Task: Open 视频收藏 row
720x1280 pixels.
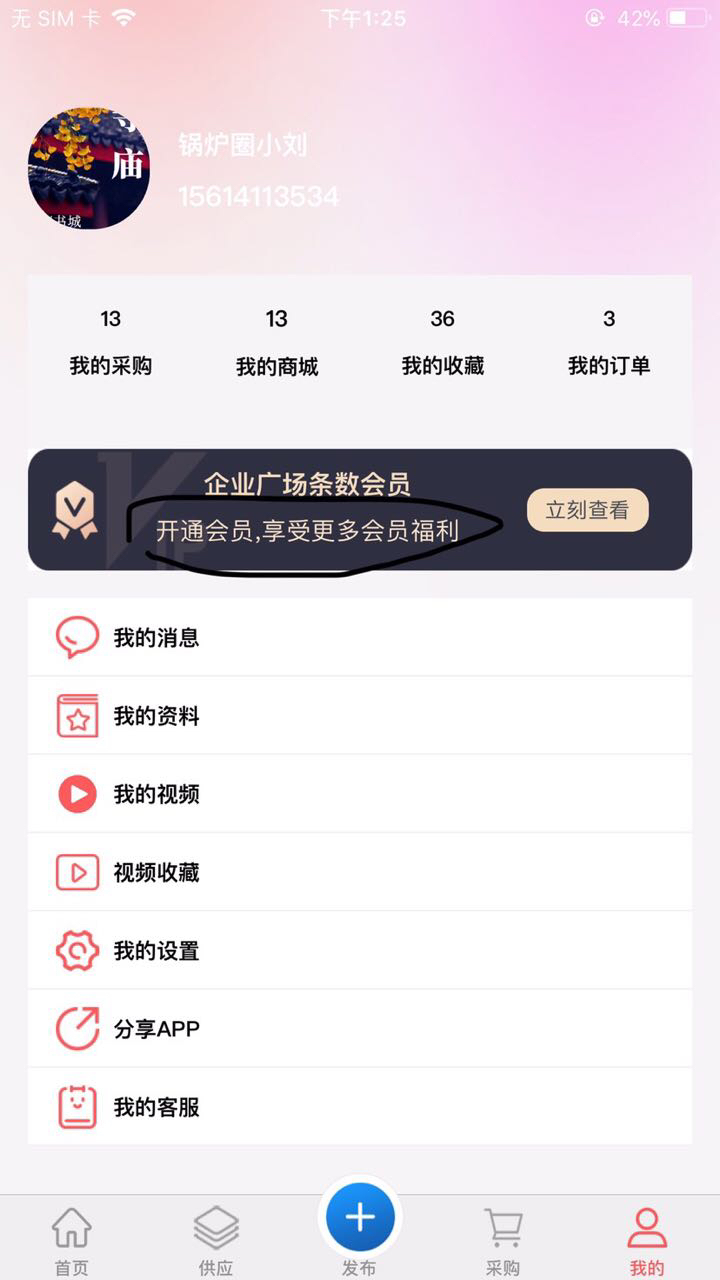Action: (360, 872)
